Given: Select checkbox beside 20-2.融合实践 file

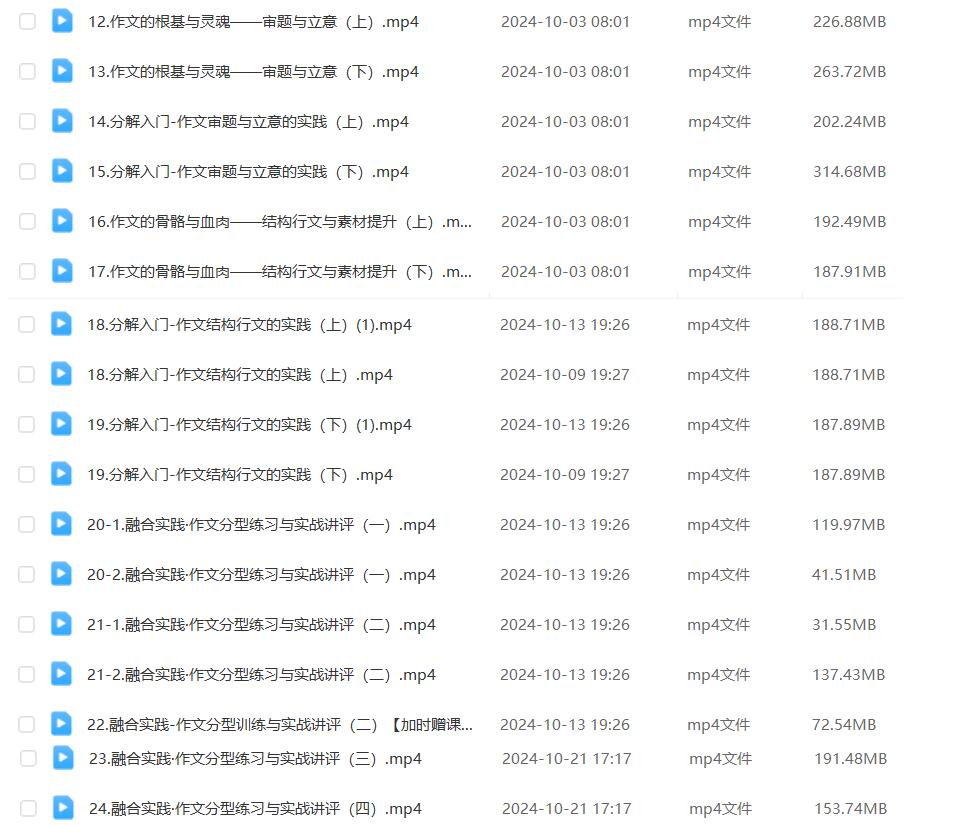Looking at the screenshot, I should [x=26, y=574].
